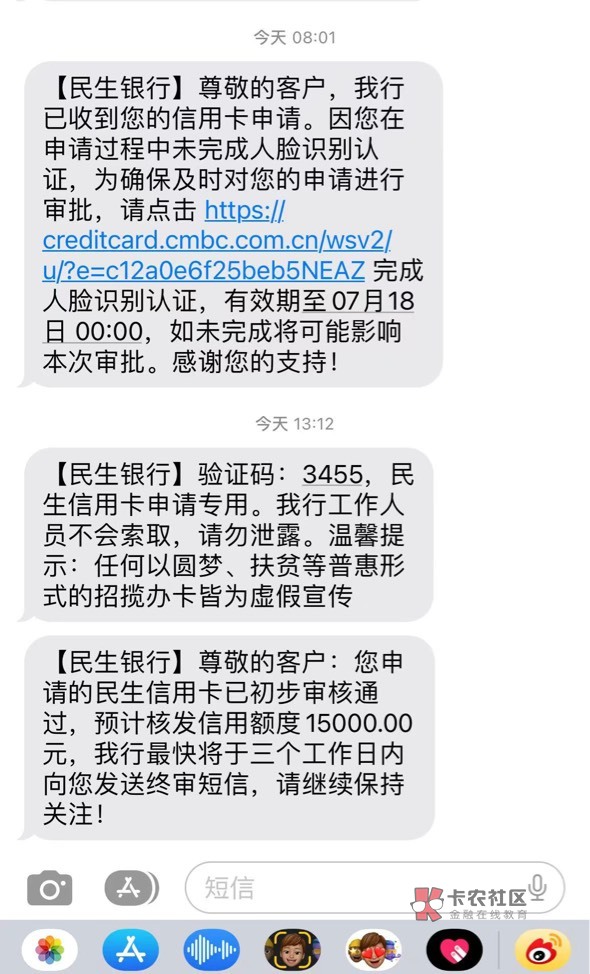Open the Digital Touch heart app
590x974 pixels.
tap(455, 950)
